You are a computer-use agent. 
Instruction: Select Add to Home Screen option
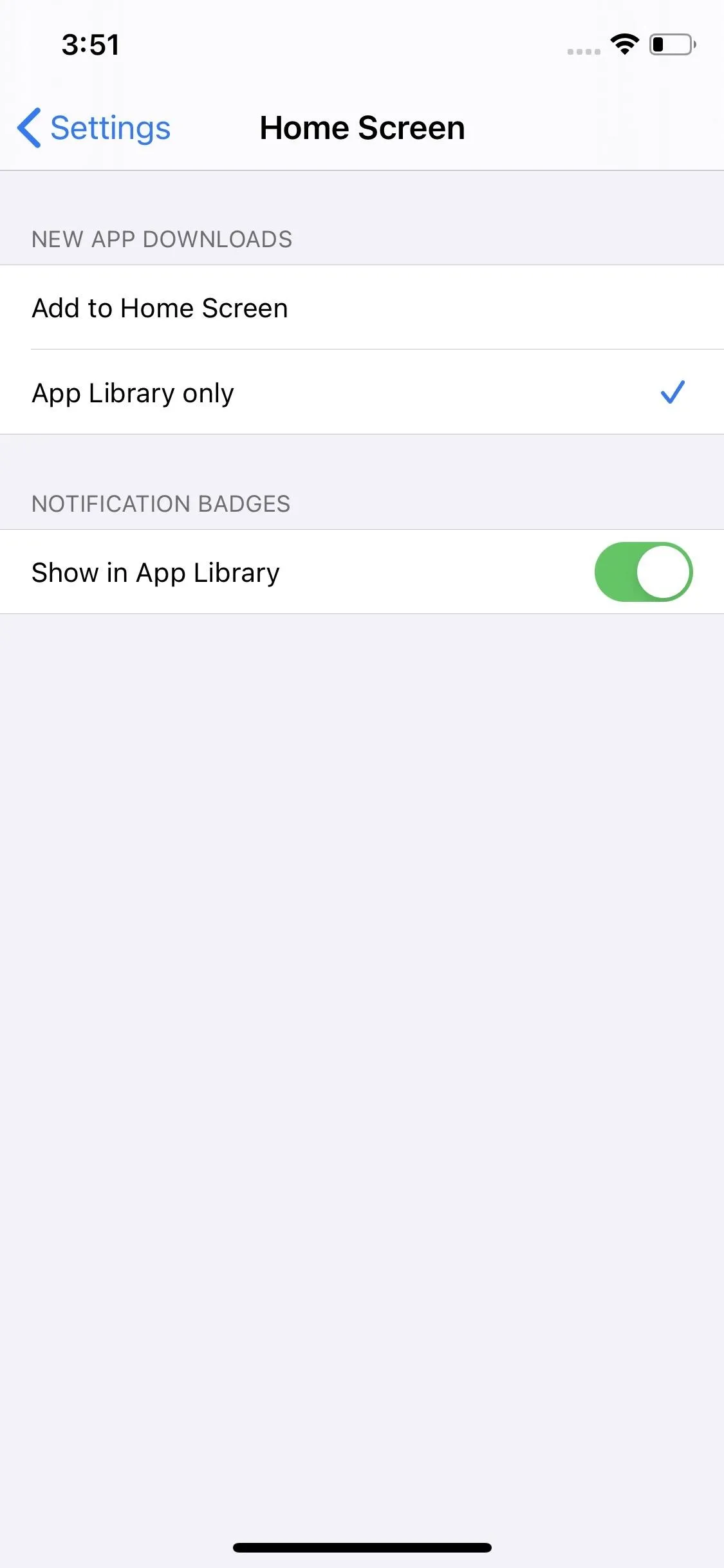(362, 307)
